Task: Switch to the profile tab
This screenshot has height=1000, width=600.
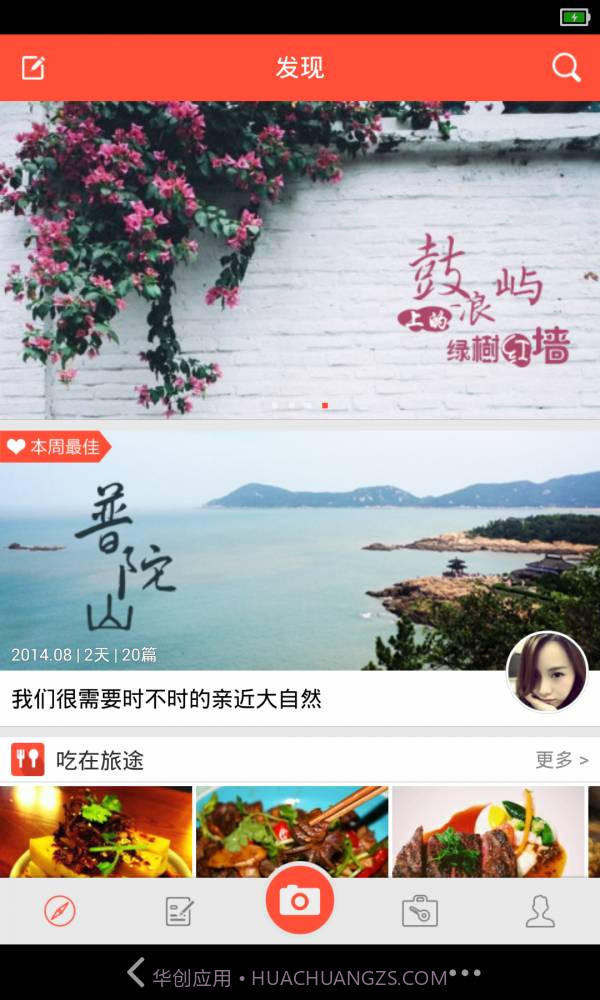Action: pos(540,911)
